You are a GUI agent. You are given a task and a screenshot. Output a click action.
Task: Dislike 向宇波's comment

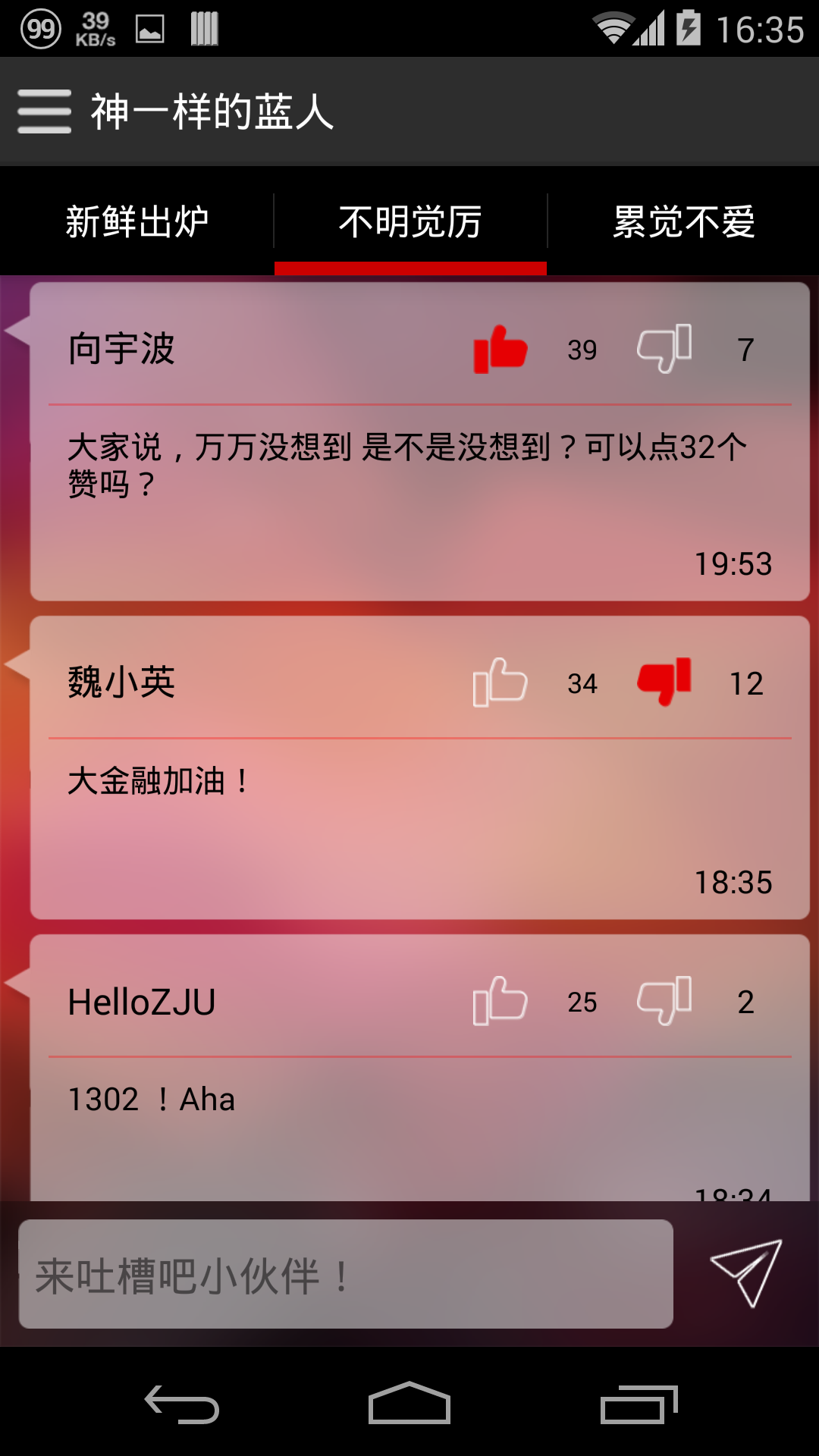pyautogui.click(x=664, y=349)
